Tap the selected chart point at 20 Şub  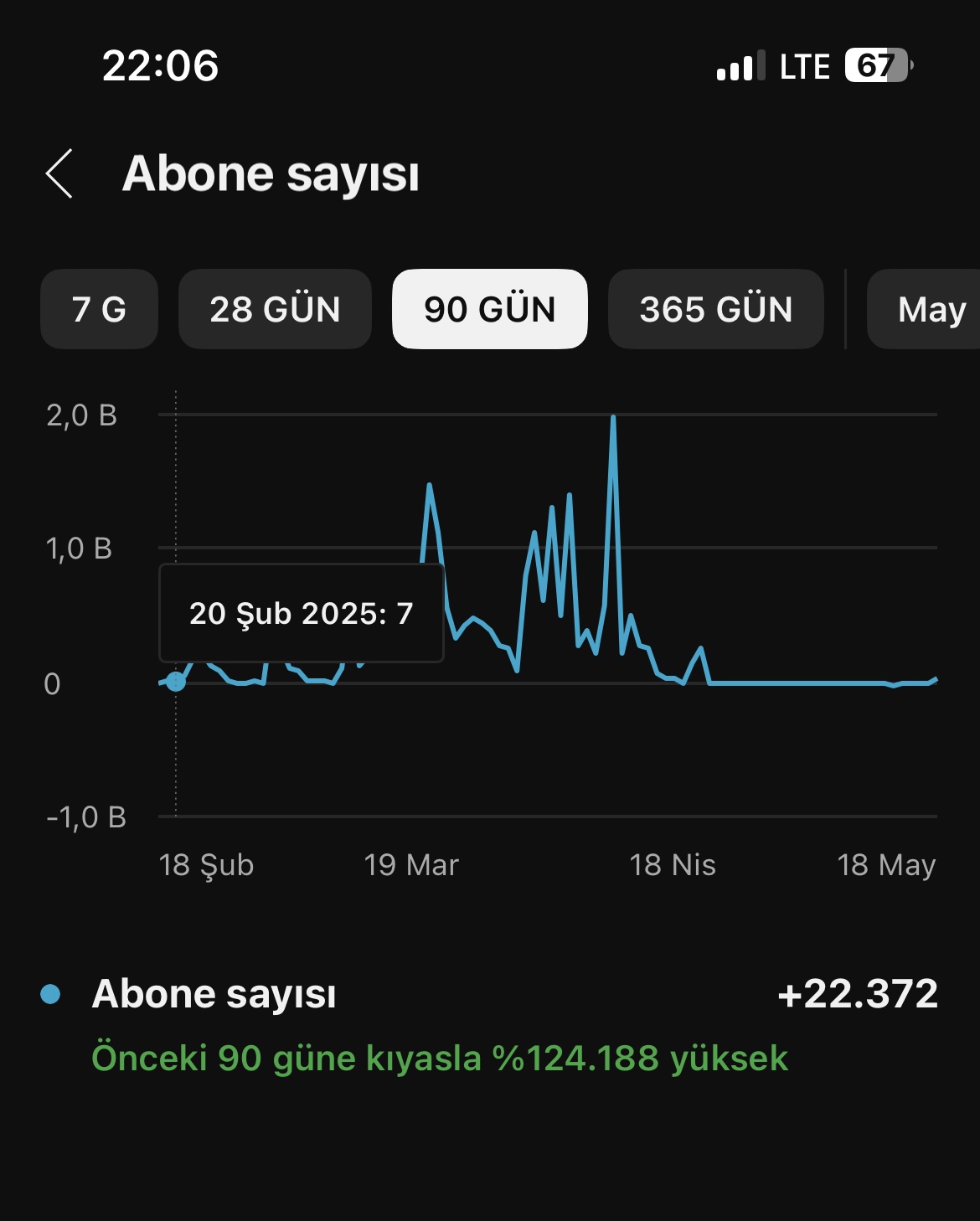[x=176, y=682]
